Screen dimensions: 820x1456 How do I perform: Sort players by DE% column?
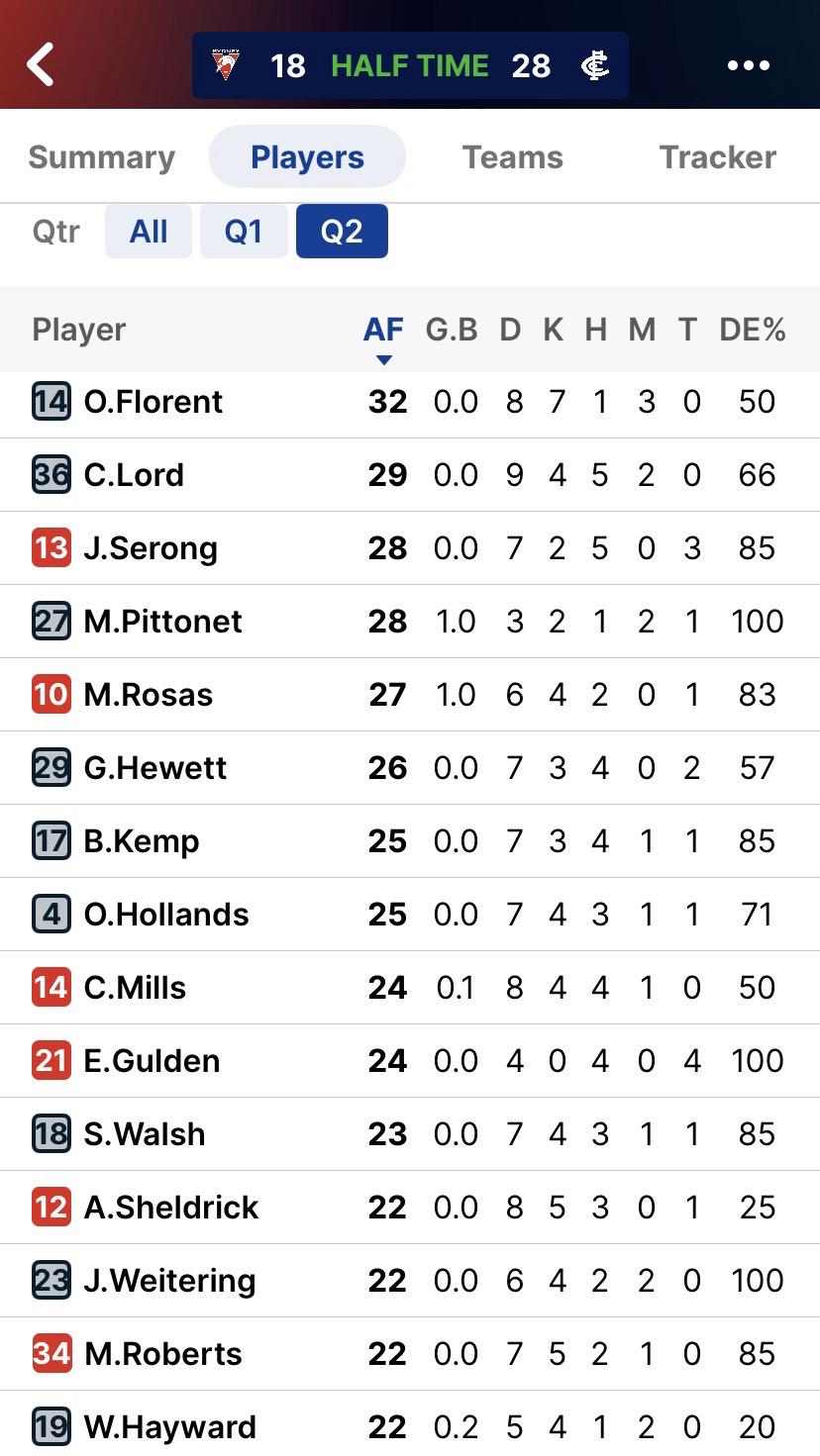tap(753, 331)
